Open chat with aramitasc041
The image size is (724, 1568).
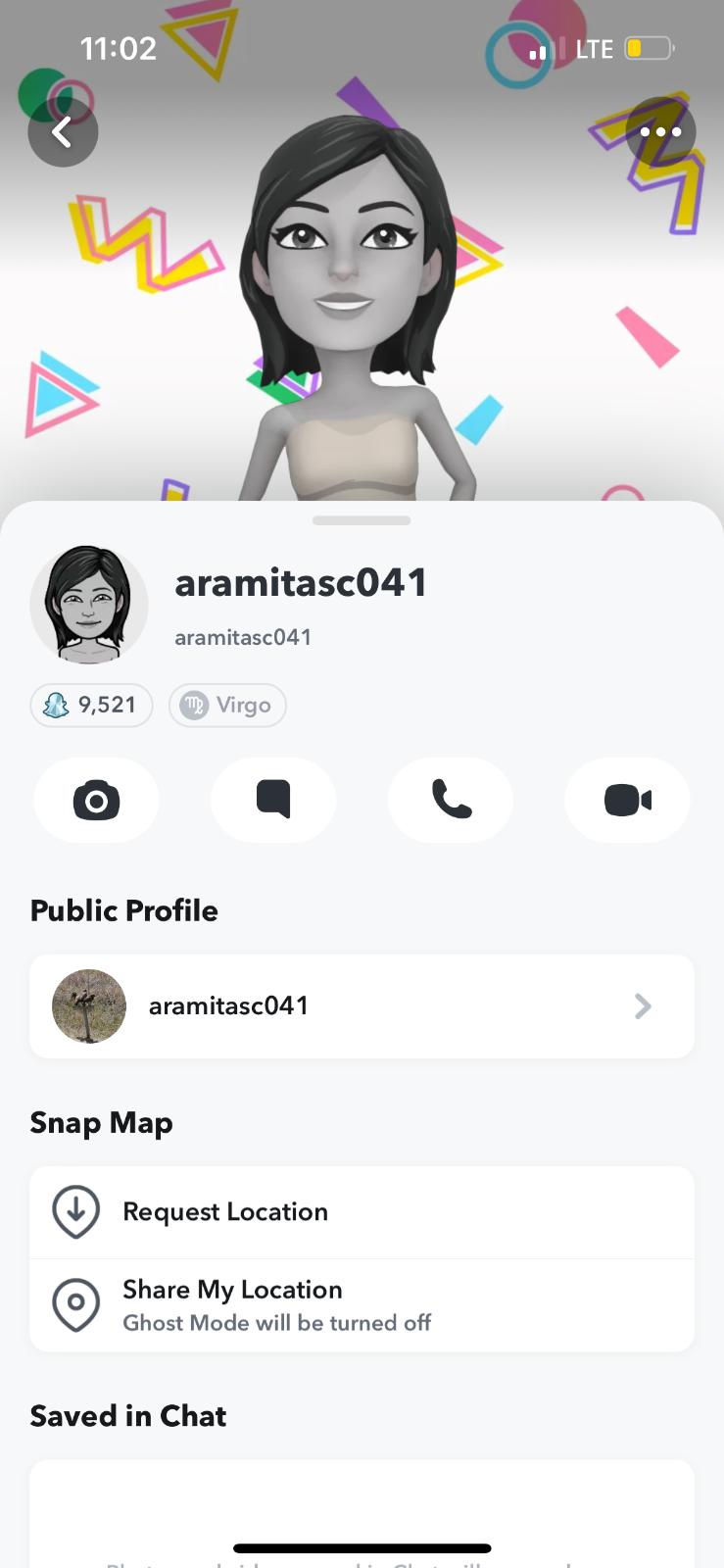coord(273,801)
